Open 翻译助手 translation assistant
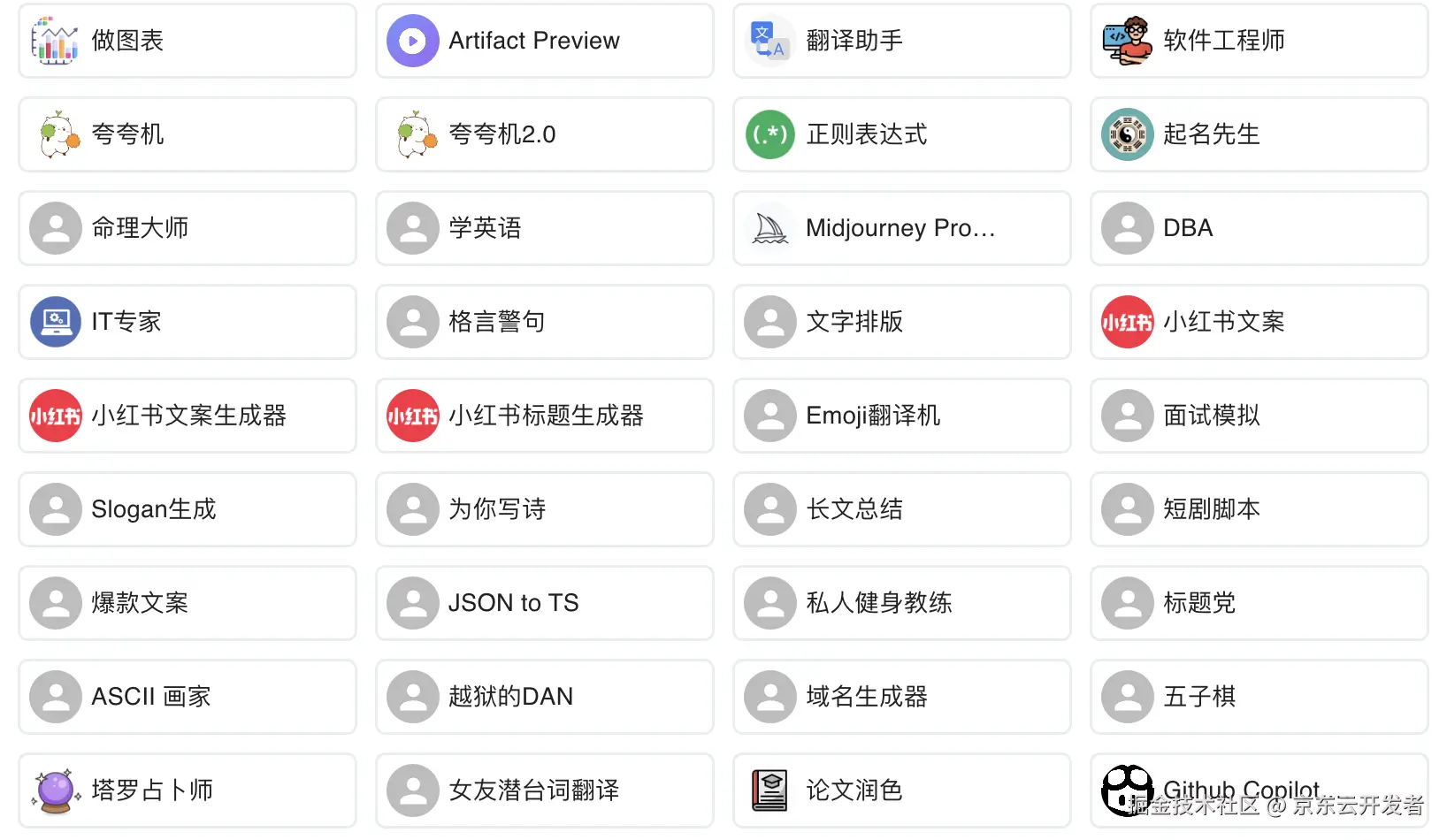 [x=901, y=41]
